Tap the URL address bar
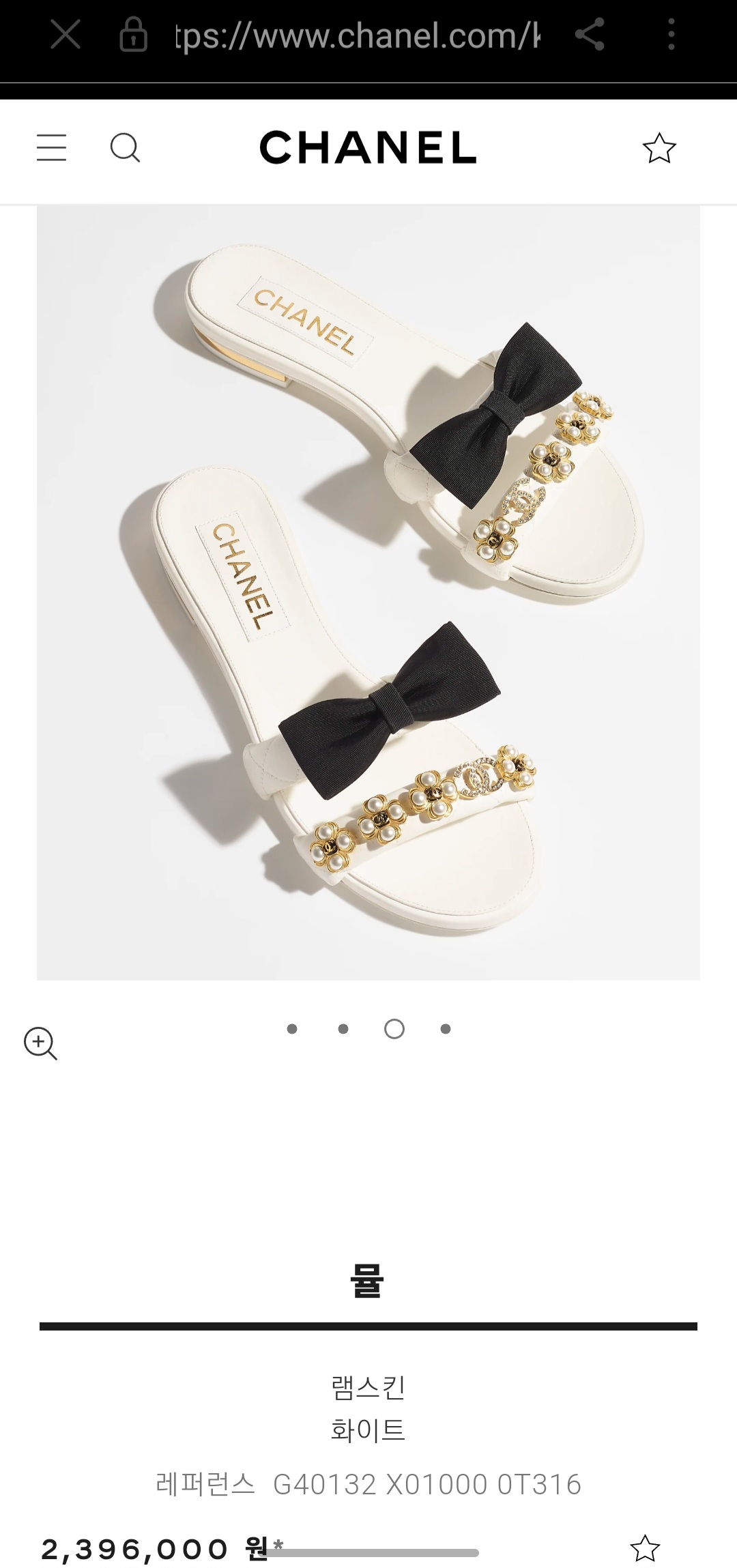Viewport: 737px width, 1568px height. pos(357,35)
